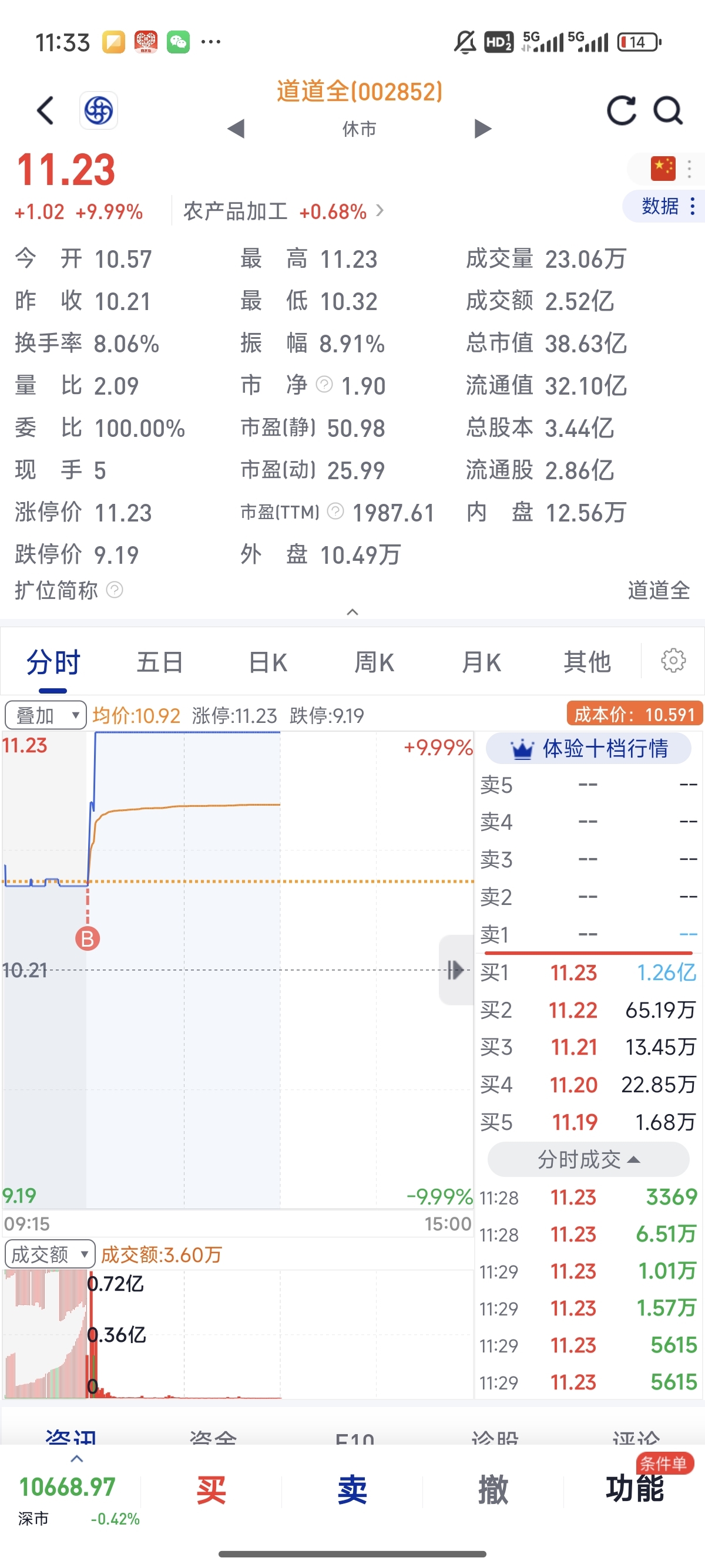Tap the red 买 button
This screenshot has width=705, height=1568.
pyautogui.click(x=211, y=1489)
